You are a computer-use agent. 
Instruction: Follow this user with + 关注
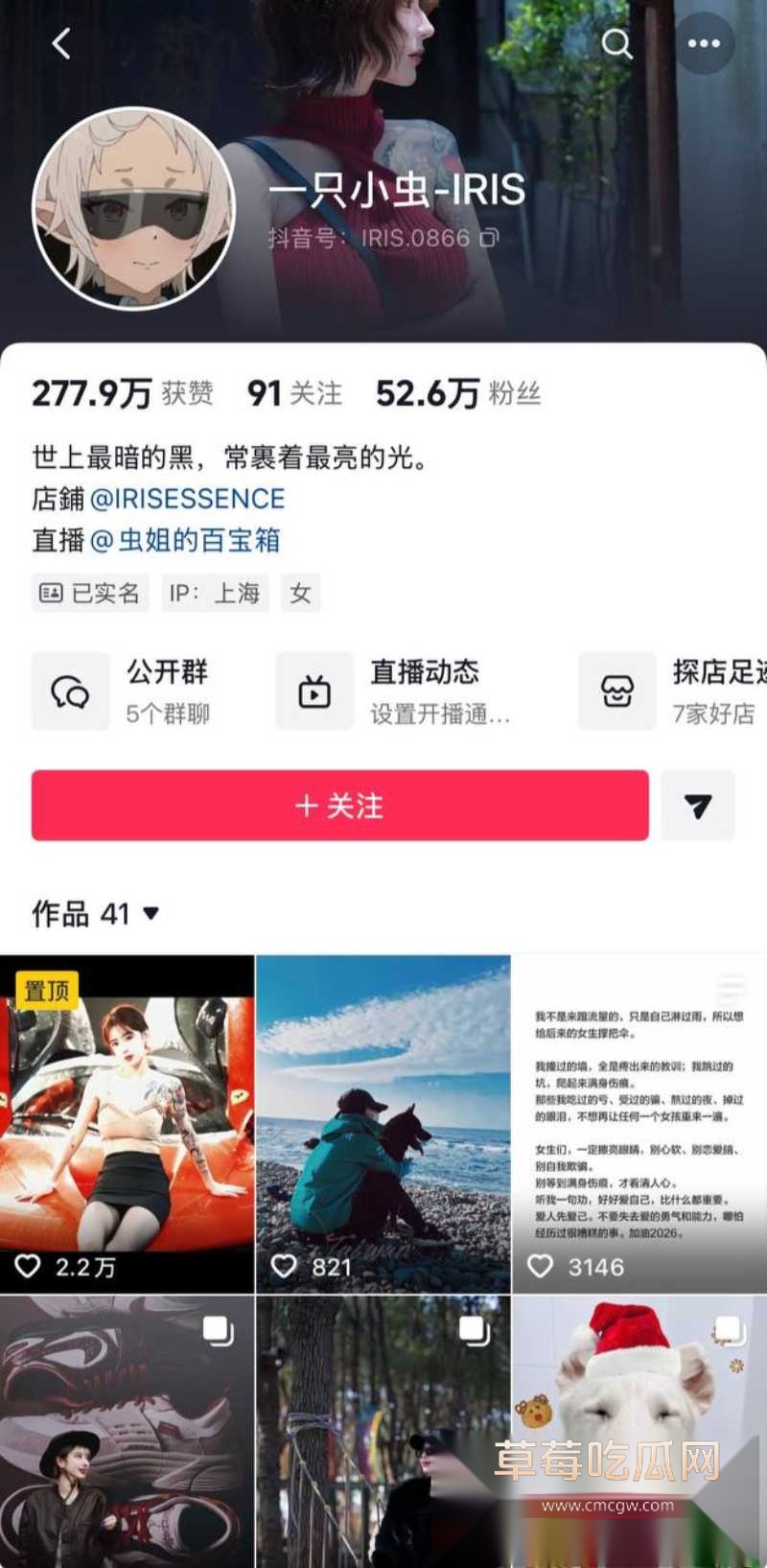339,806
